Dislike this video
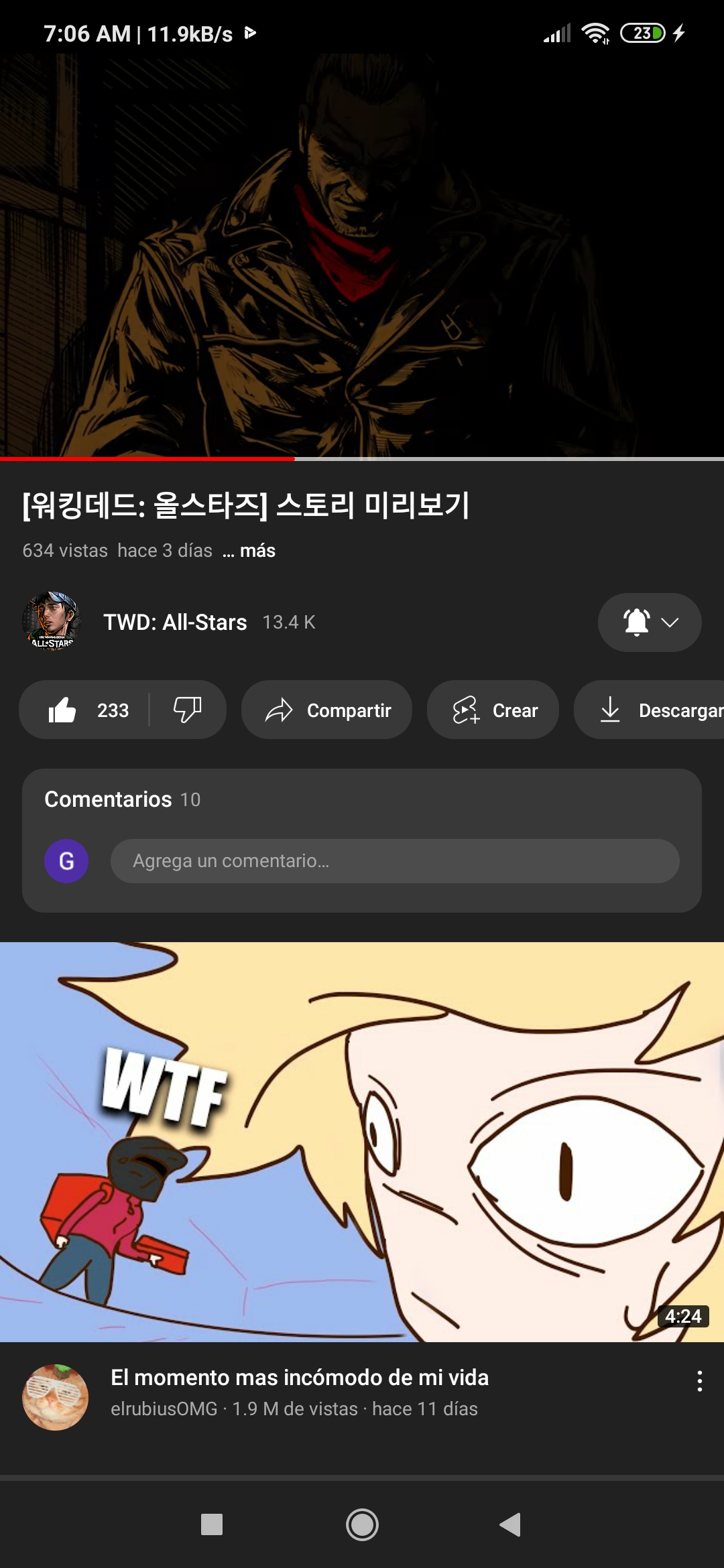724x1568 pixels. [x=188, y=710]
